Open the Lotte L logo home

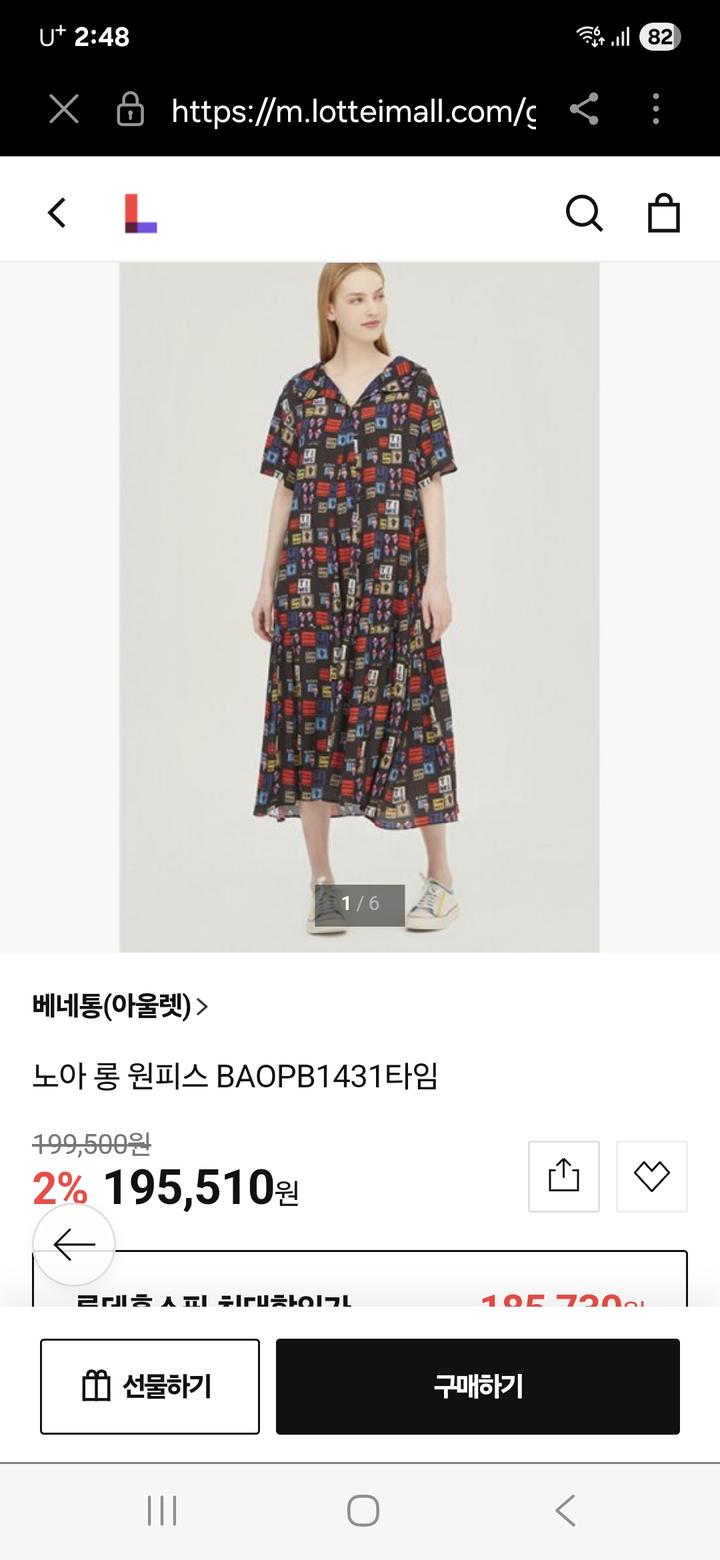pyautogui.click(x=140, y=213)
